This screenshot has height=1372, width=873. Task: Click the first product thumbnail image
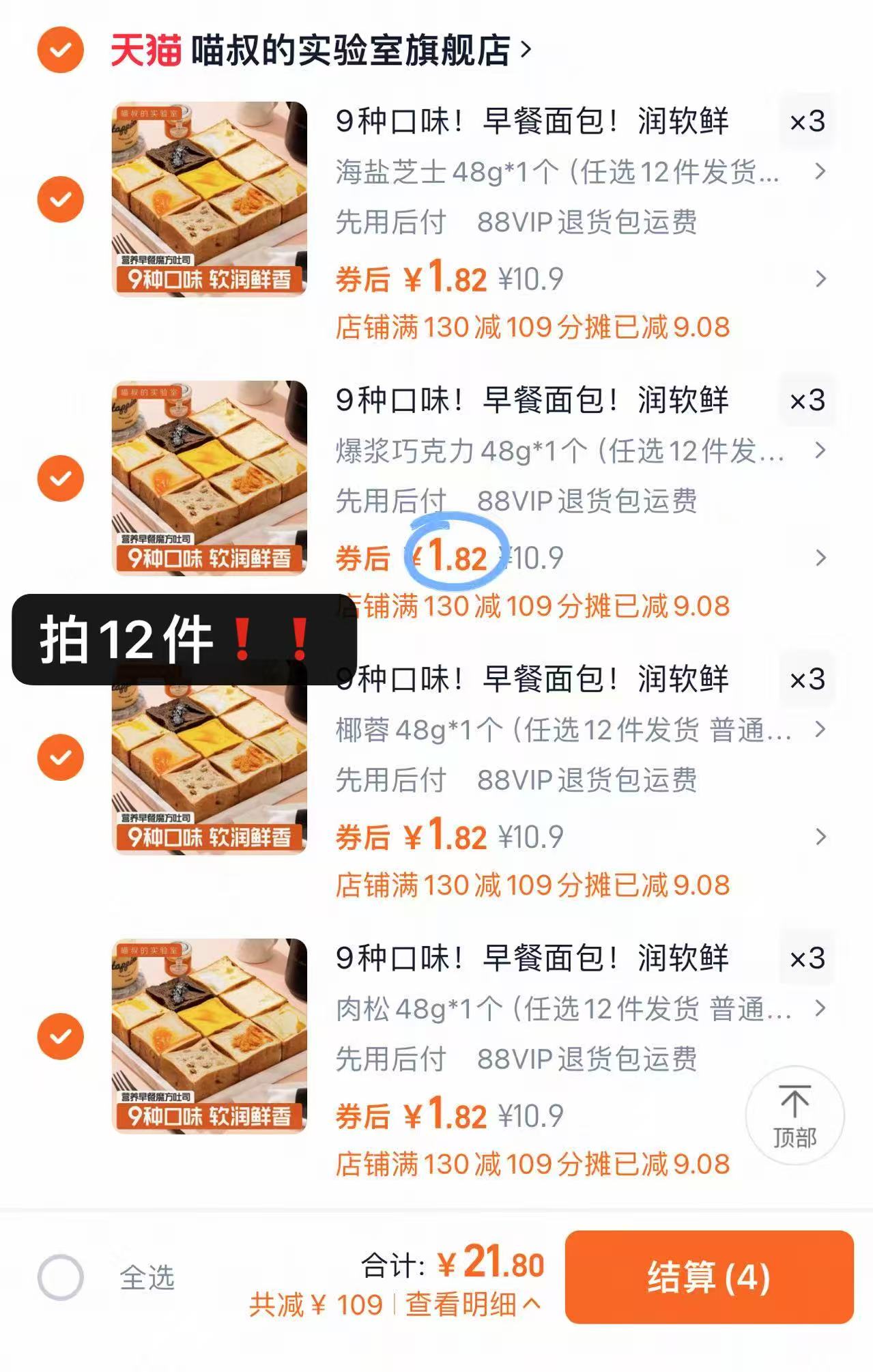(x=208, y=198)
